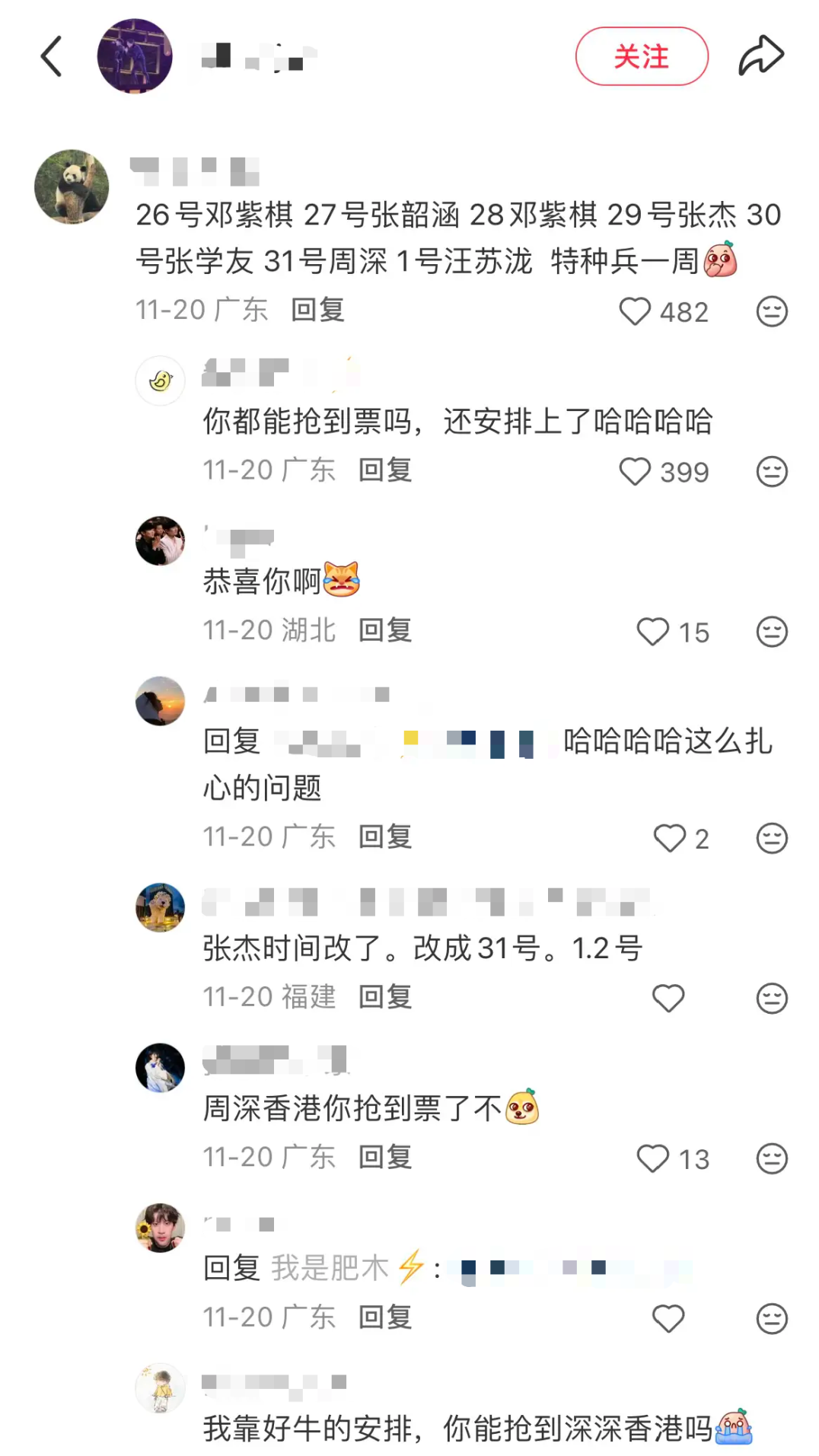Share this post via the arrow icon
Viewport: 819px width, 1456px height.
760,56
